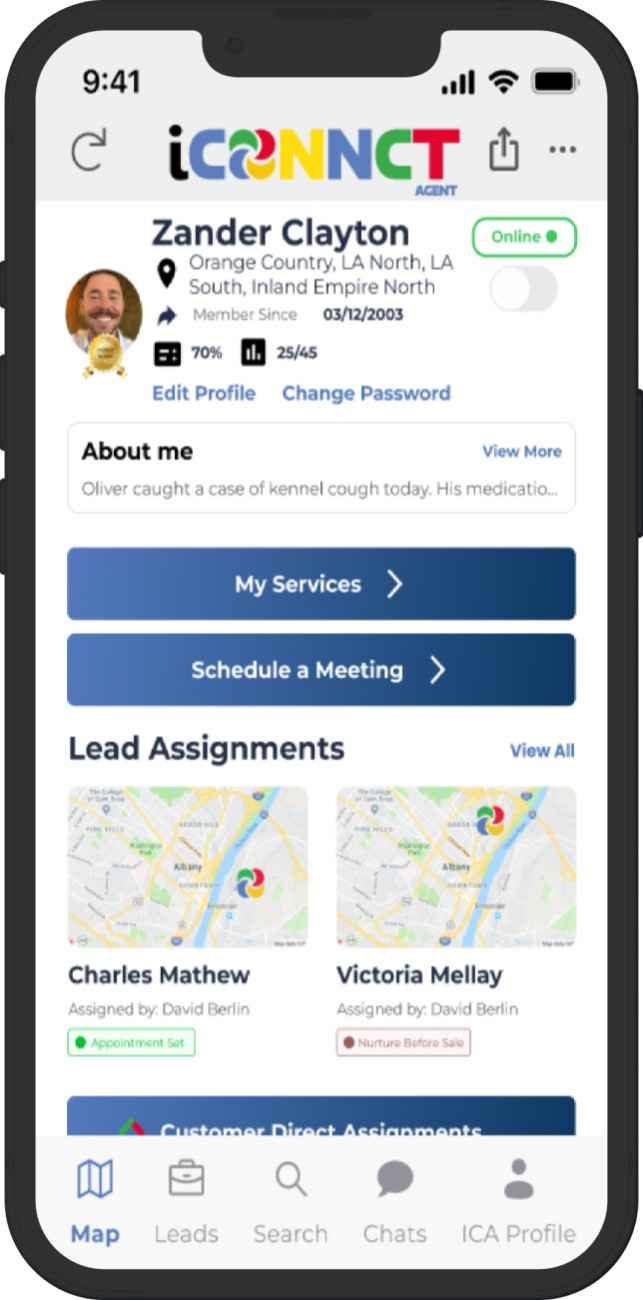Image resolution: width=643 pixels, height=1300 pixels.
Task: Open Customer Direct Assignments banner
Action: [321, 1117]
